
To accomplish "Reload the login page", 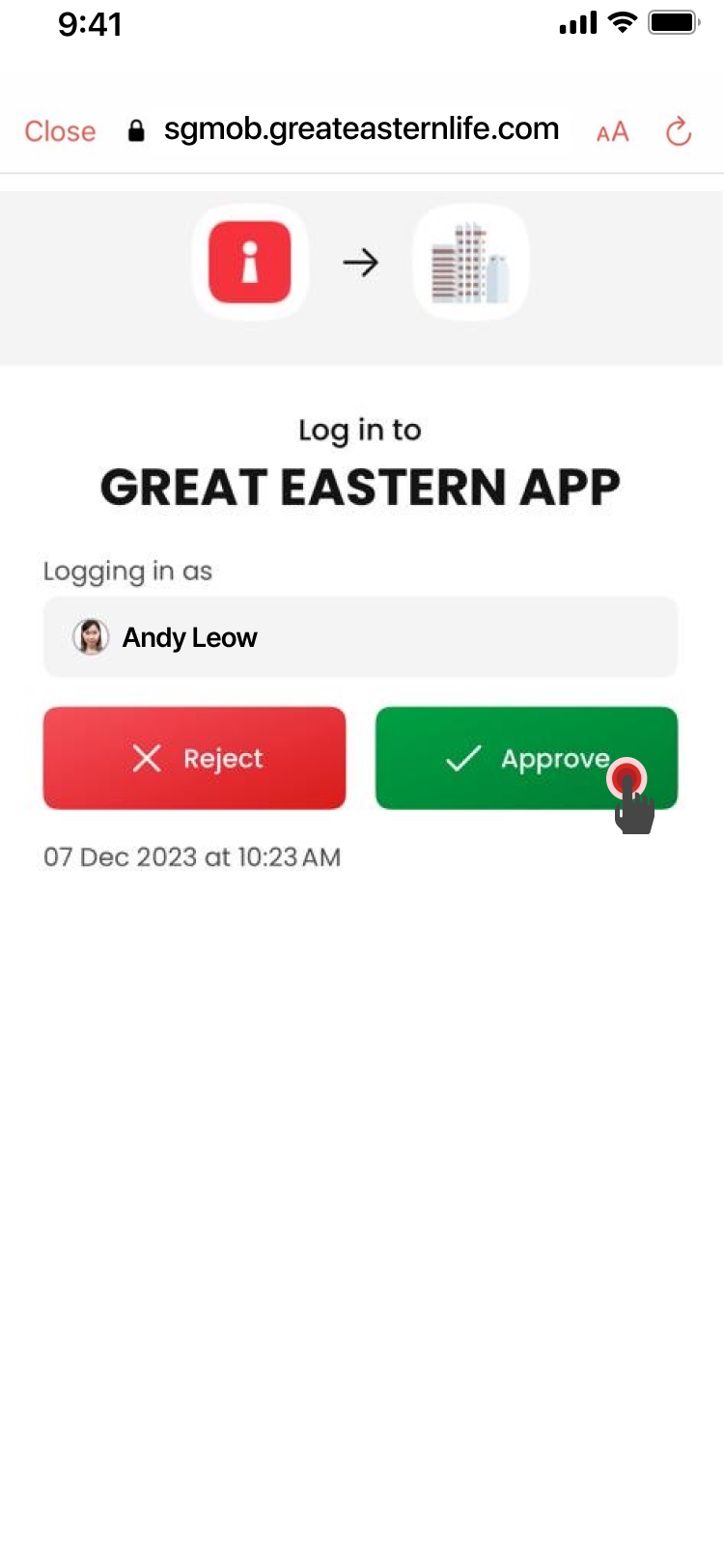I will [679, 131].
